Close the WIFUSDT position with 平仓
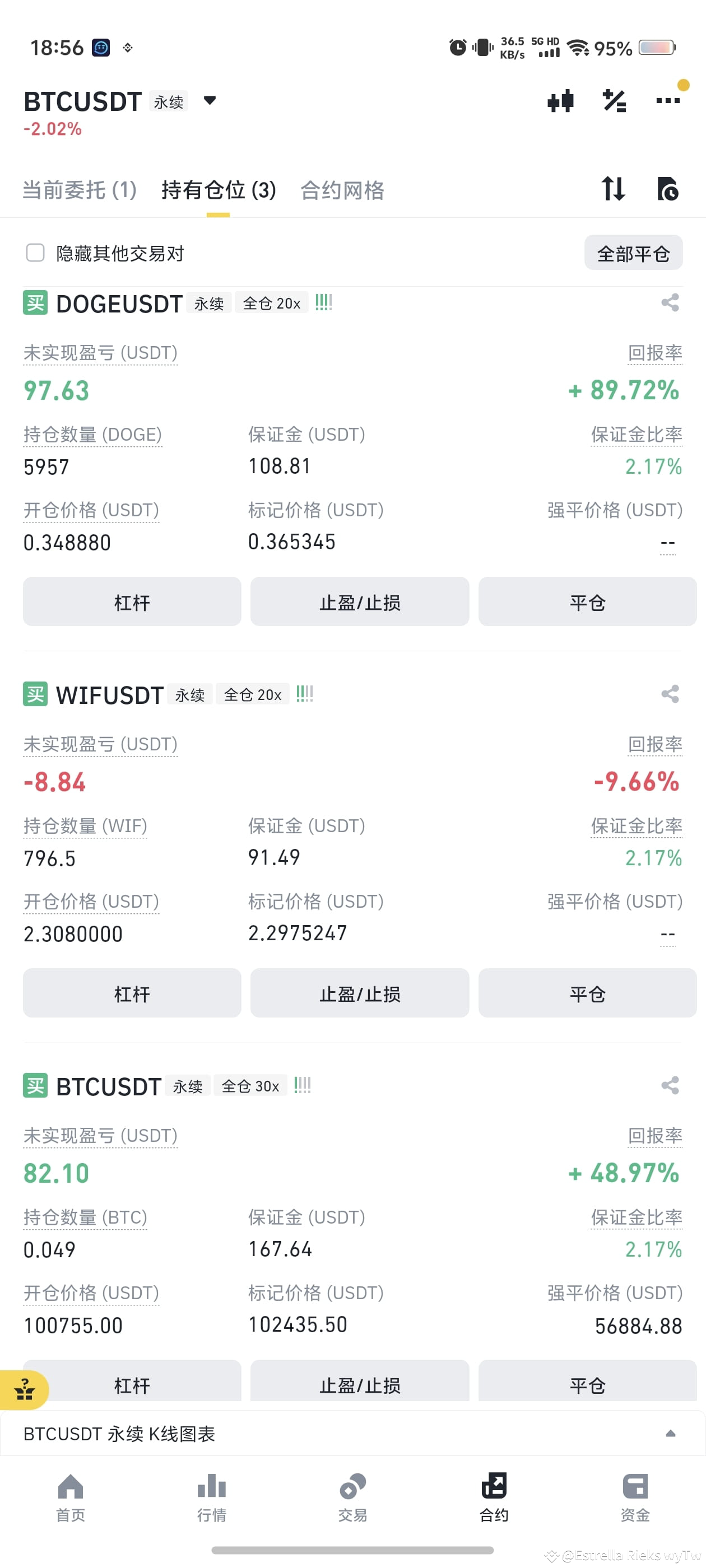The height and width of the screenshot is (1568, 706). (x=587, y=993)
